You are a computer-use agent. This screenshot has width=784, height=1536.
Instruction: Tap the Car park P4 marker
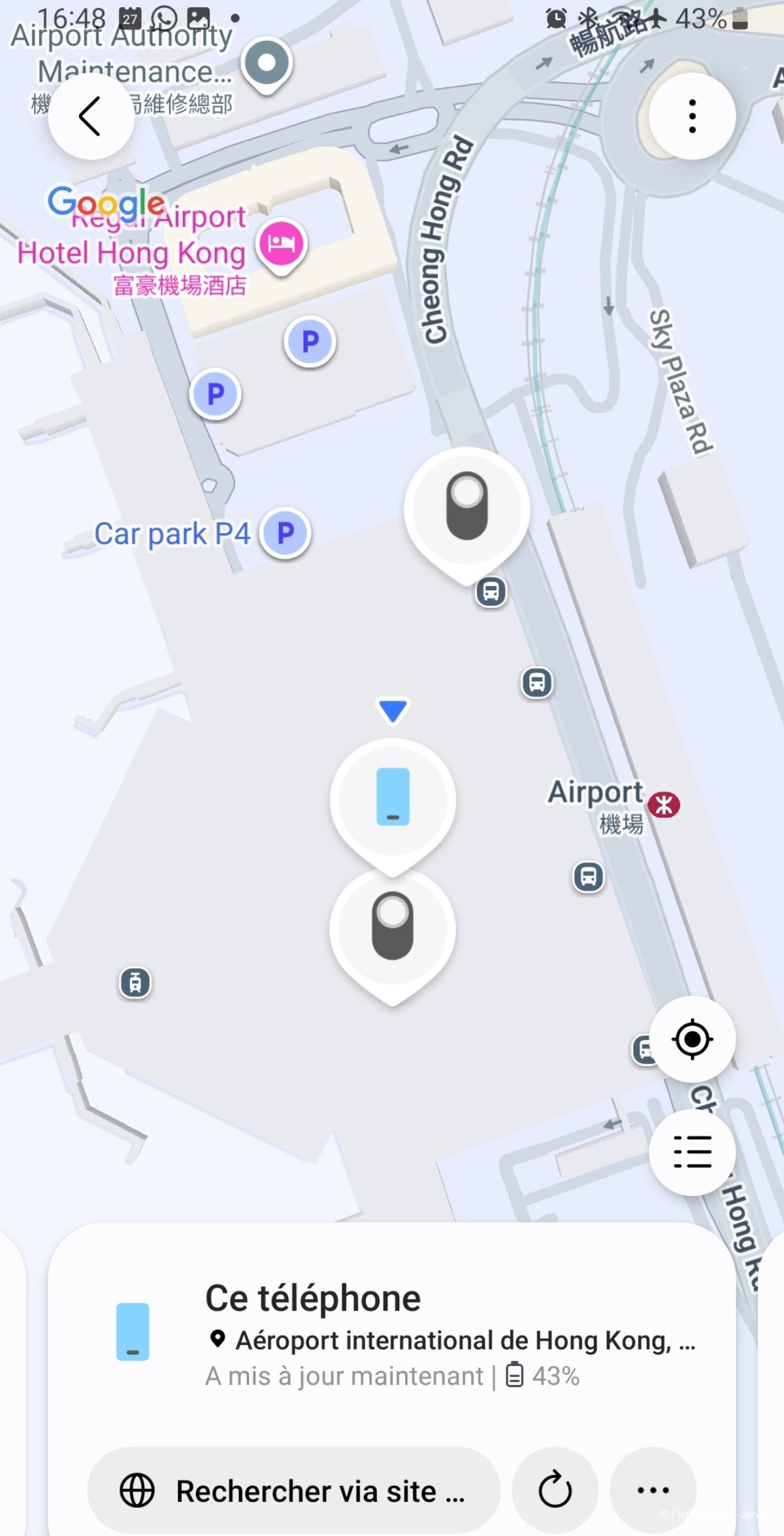(x=286, y=533)
